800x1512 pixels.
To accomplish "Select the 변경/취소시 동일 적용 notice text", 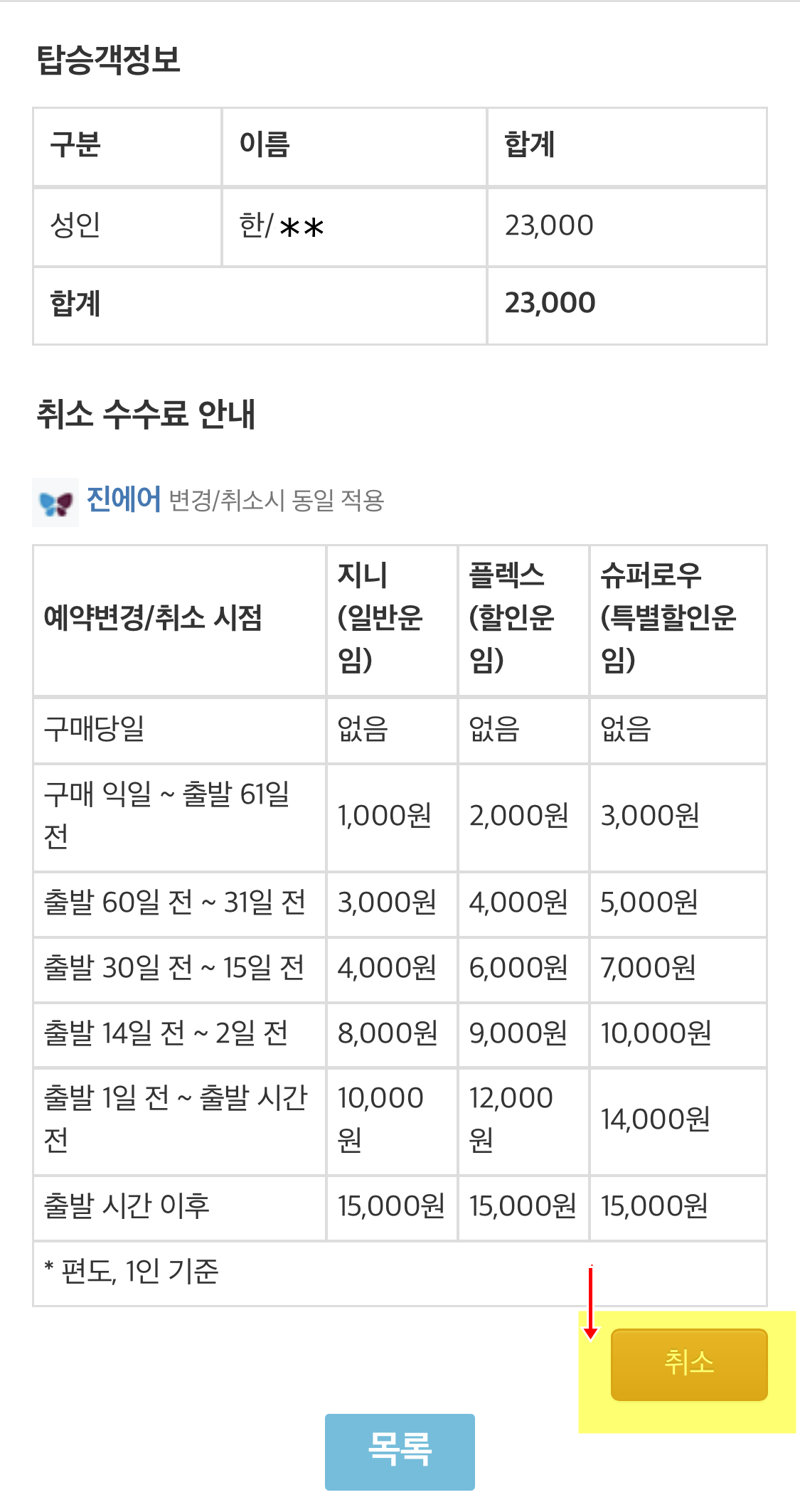I will (277, 504).
